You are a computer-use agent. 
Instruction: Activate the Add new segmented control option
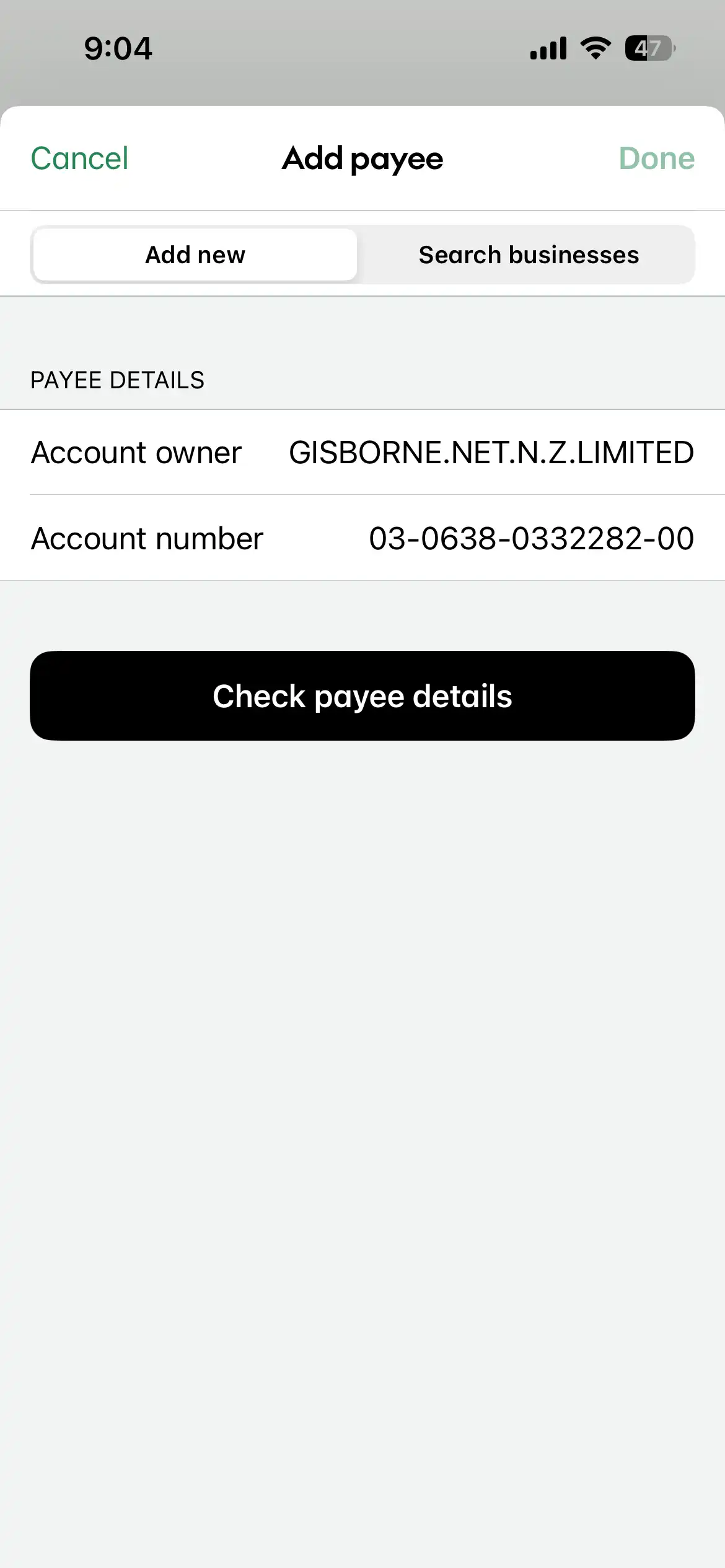coord(194,255)
